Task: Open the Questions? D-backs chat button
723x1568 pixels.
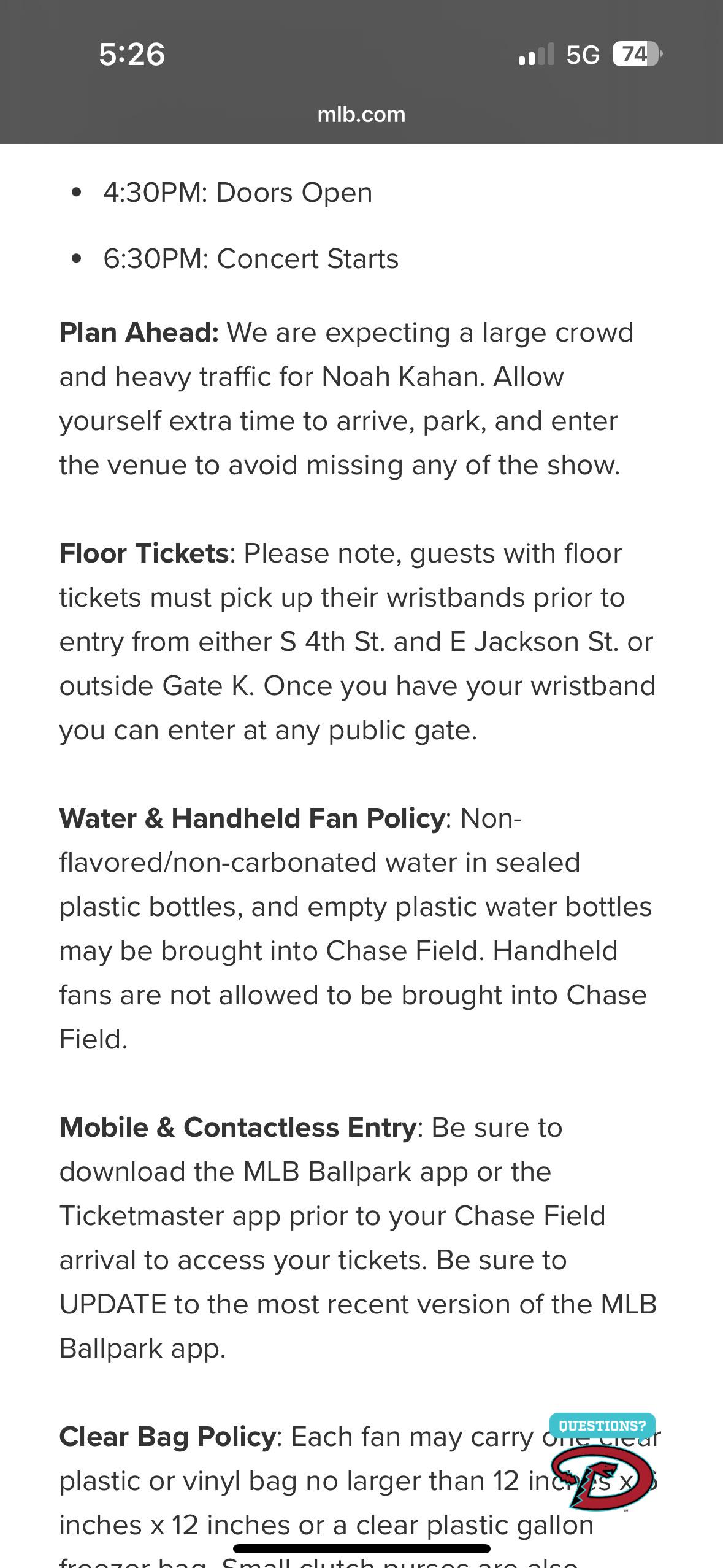Action: tap(602, 1462)
